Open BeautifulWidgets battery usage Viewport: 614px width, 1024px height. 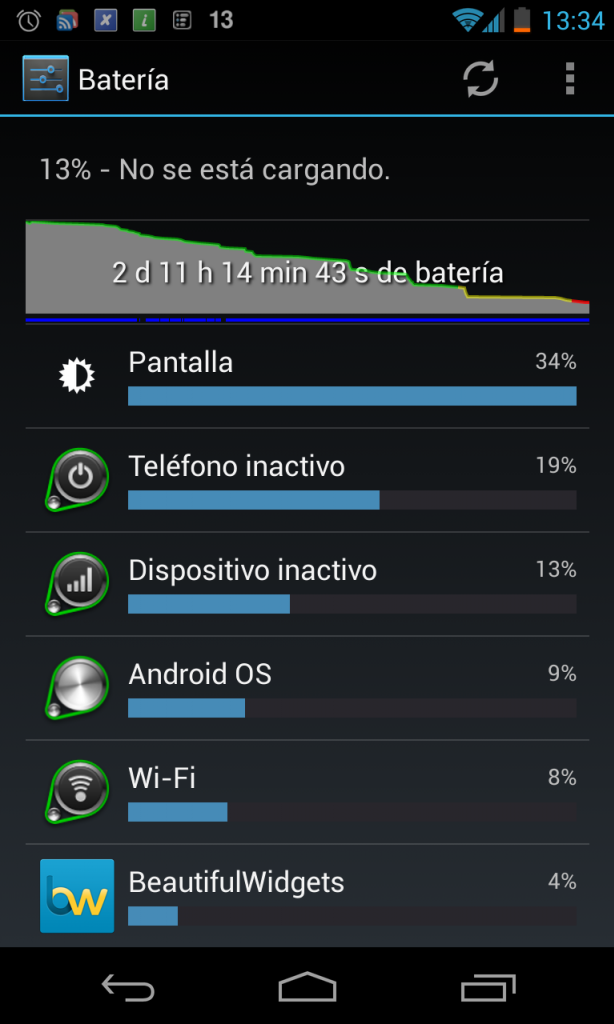(x=307, y=896)
